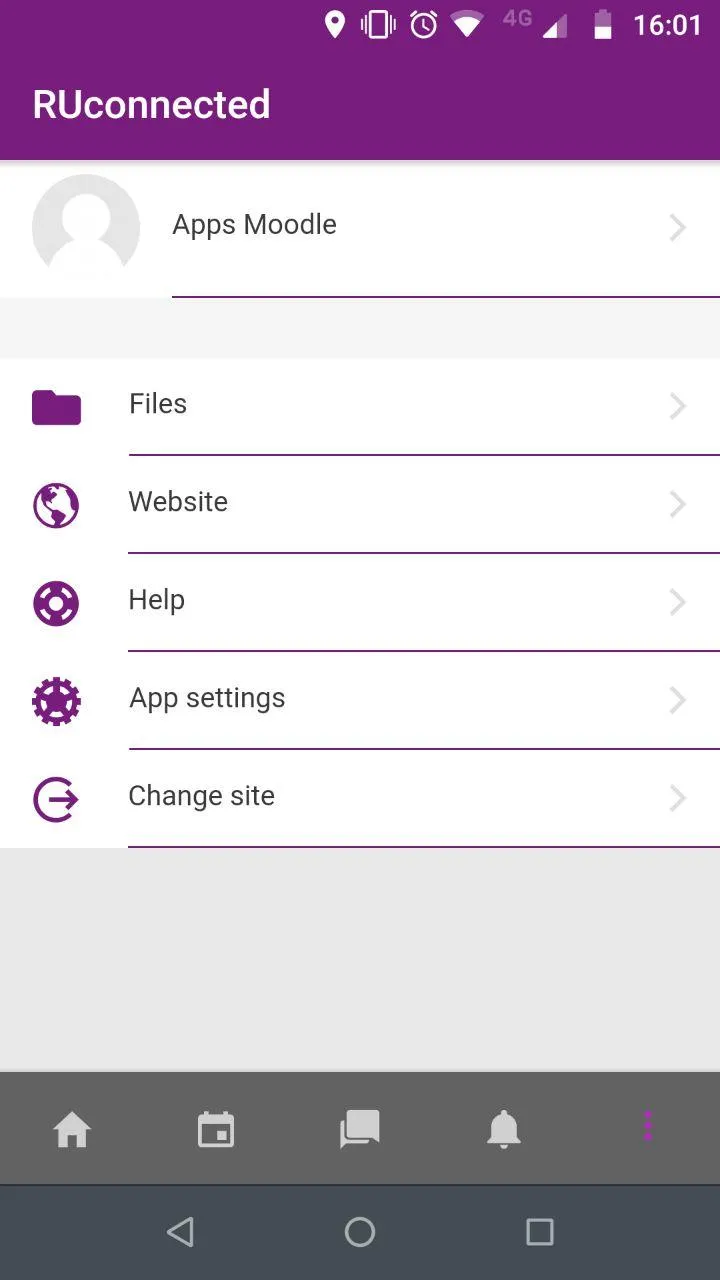Open the App settings gear icon
The image size is (720, 1280).
[x=57, y=701]
